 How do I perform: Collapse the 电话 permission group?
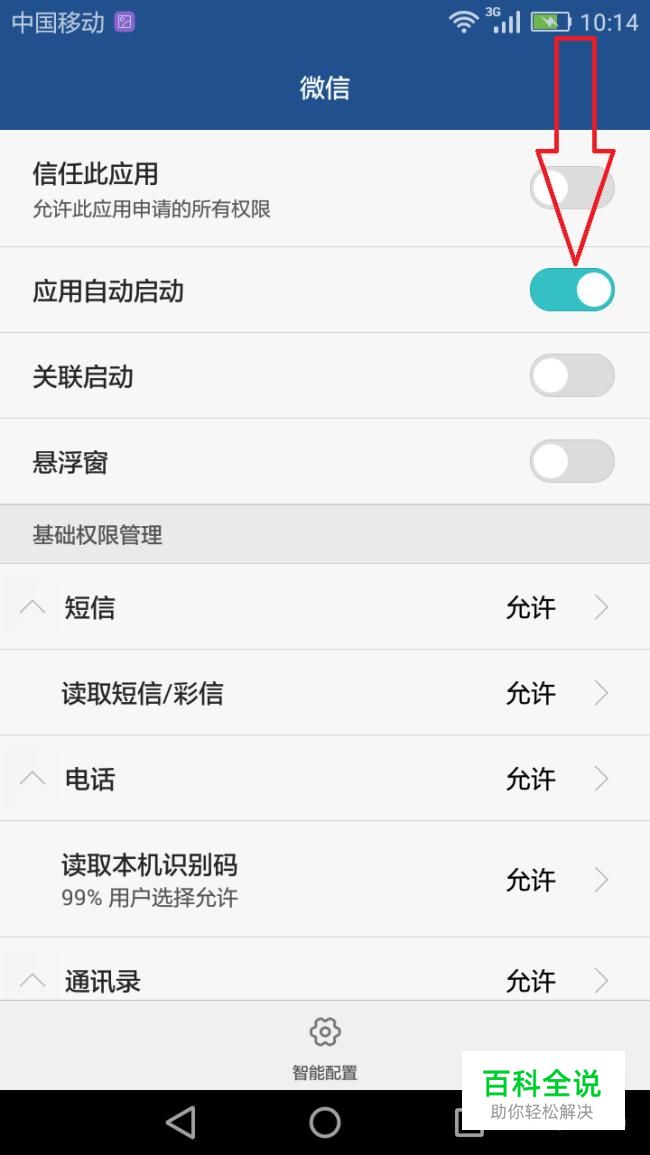point(32,779)
